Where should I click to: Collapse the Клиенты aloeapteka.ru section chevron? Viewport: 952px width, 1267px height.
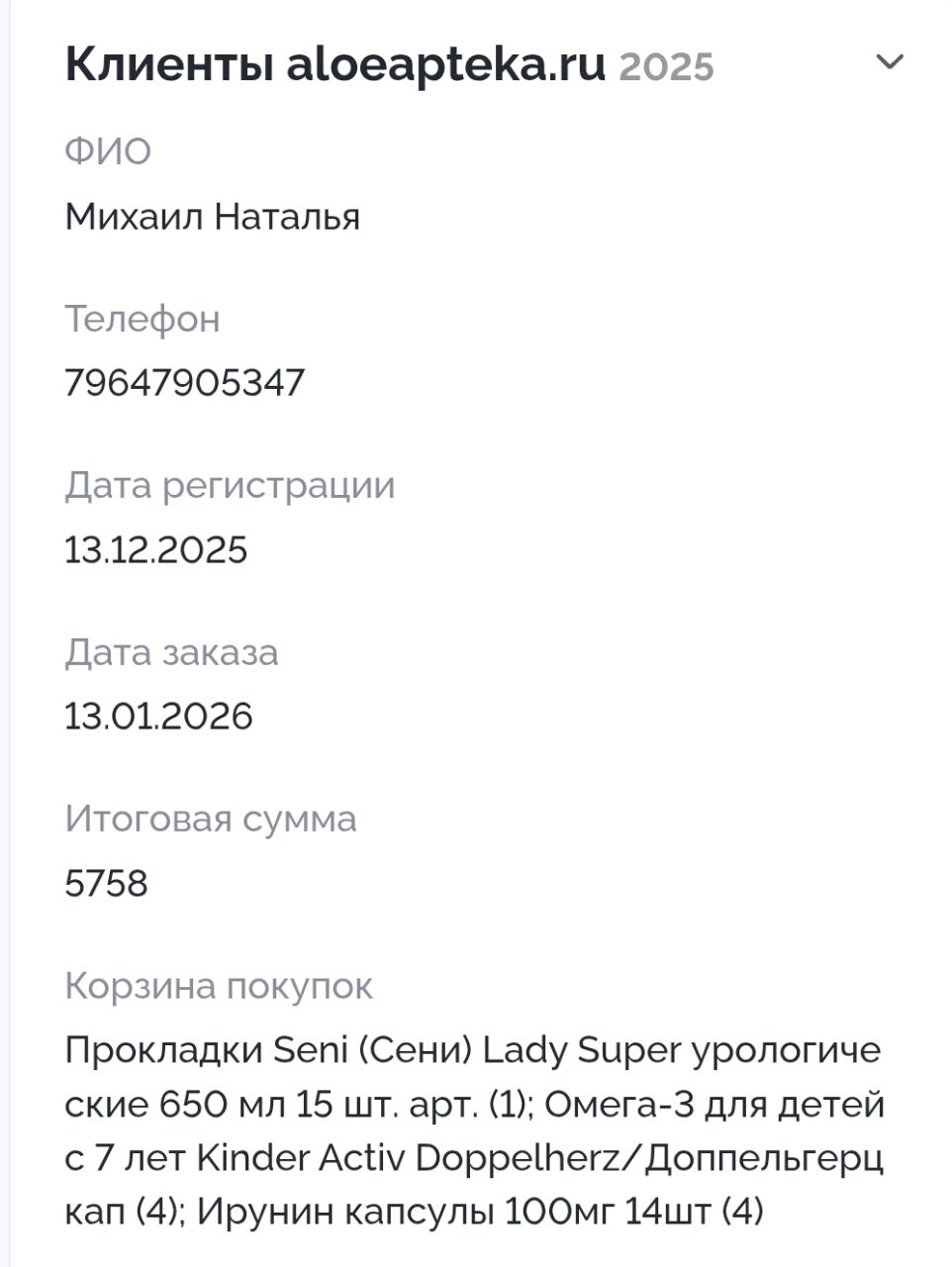(x=890, y=63)
